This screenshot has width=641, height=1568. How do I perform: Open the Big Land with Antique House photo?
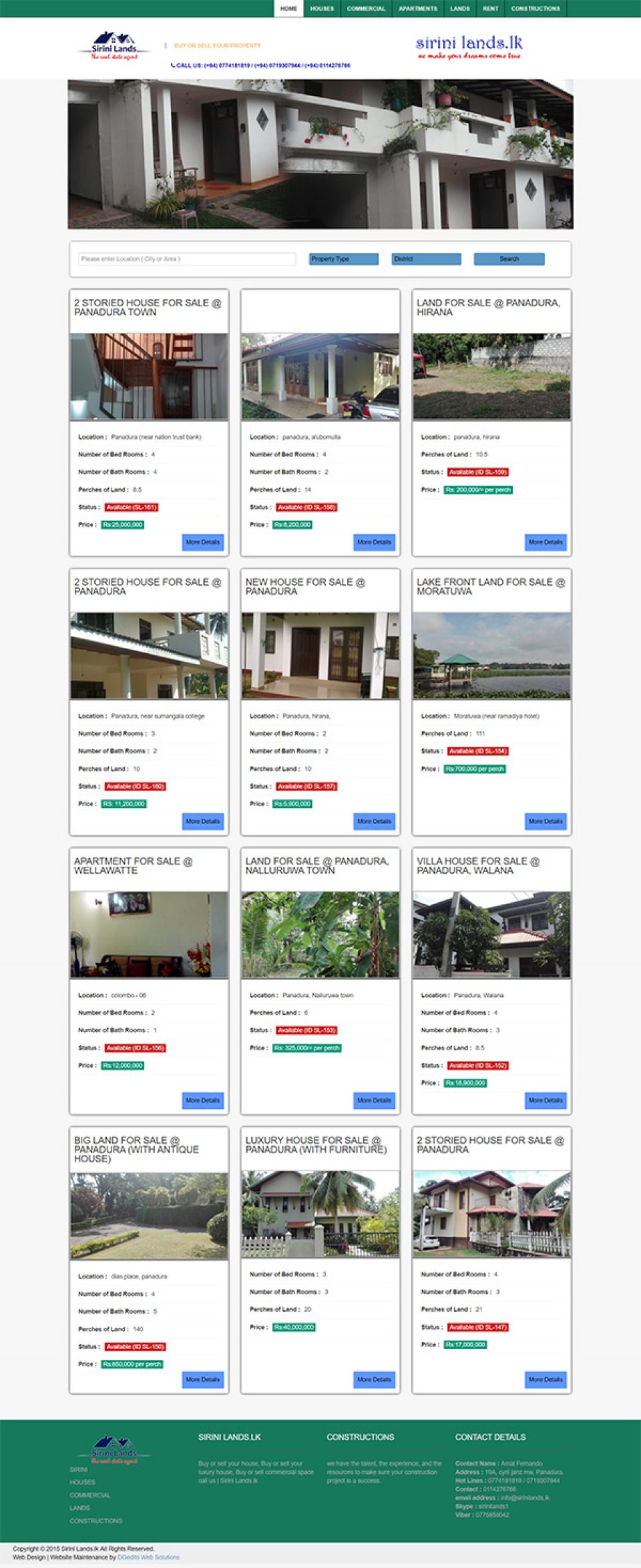[x=149, y=1216]
